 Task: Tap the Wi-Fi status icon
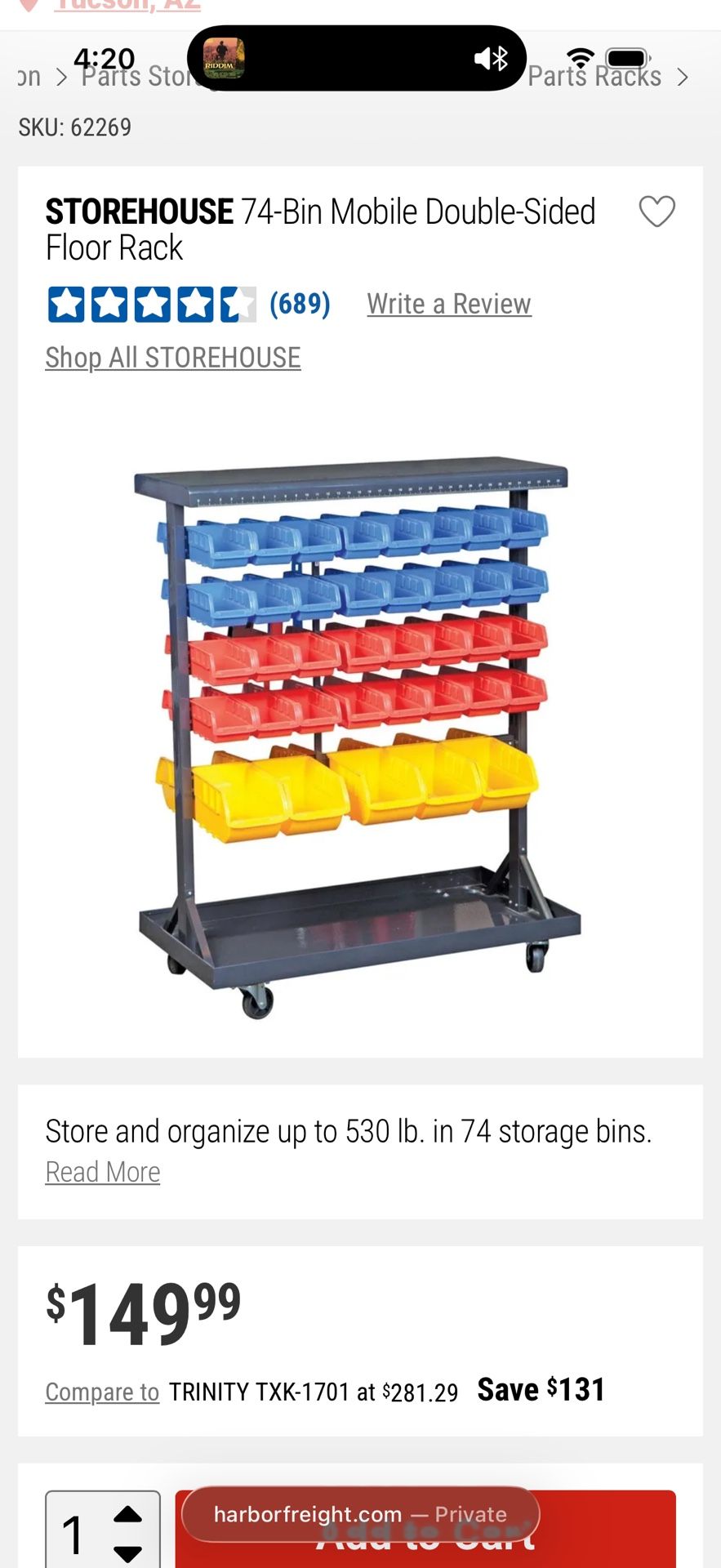[581, 57]
